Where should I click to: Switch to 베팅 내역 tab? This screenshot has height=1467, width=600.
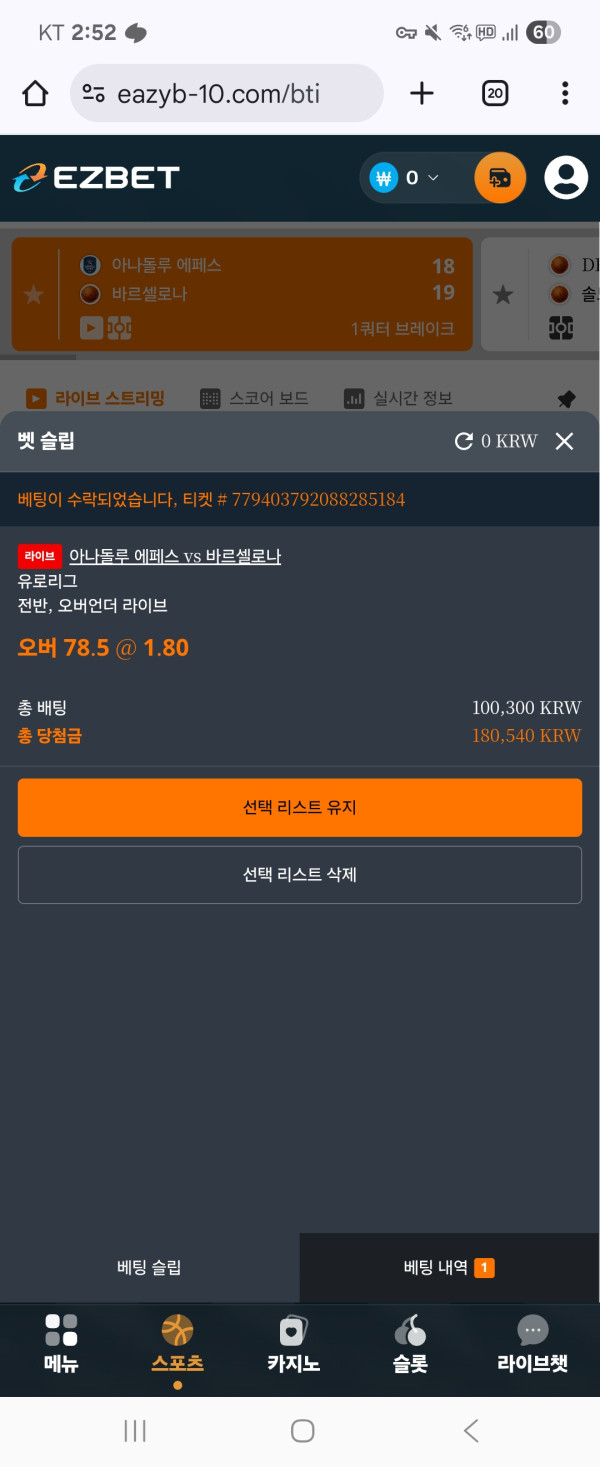pos(448,1267)
